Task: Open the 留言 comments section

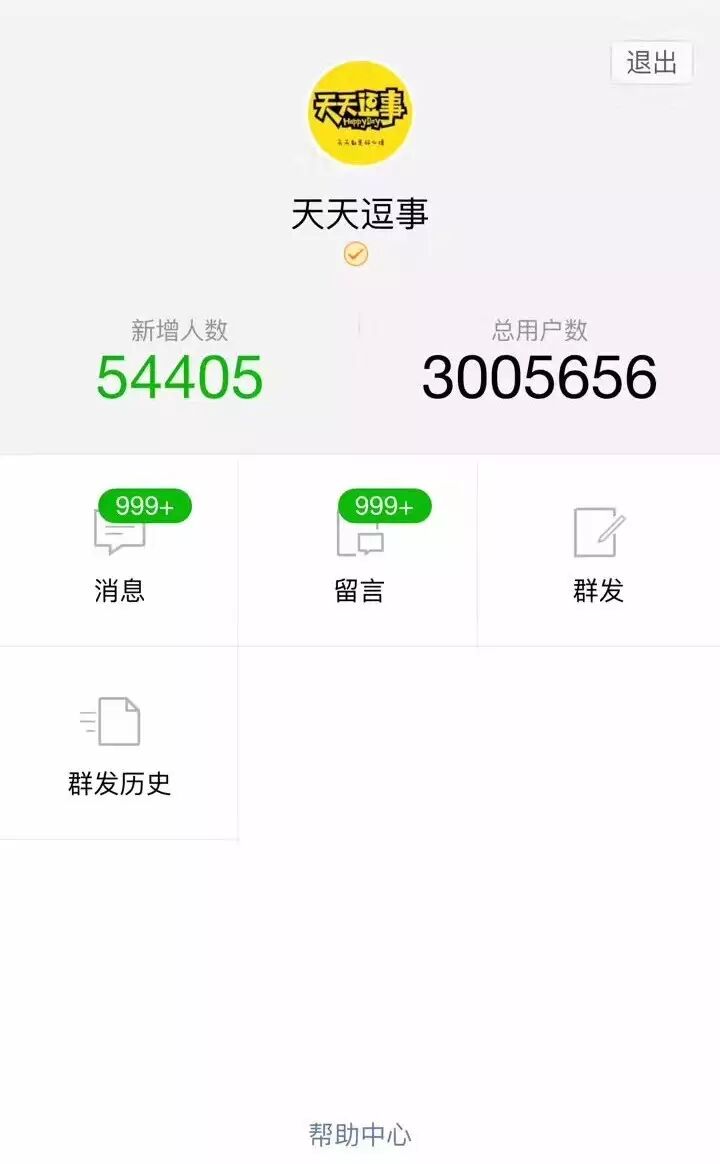Action: click(359, 552)
